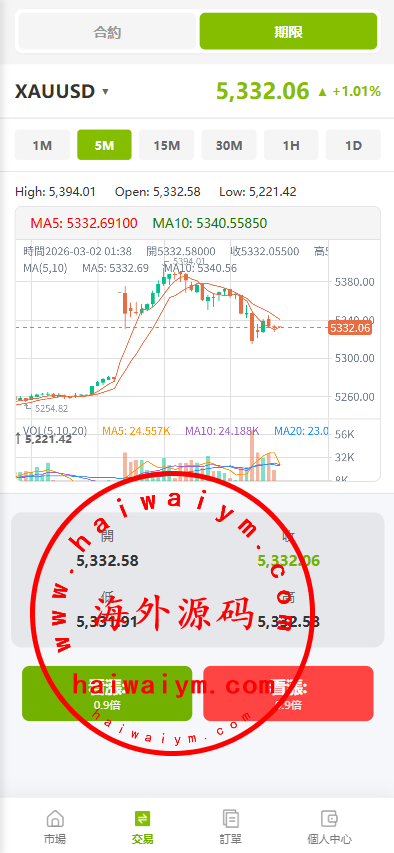Show the 1H chart interval
394x853 pixels.
[x=291, y=145]
